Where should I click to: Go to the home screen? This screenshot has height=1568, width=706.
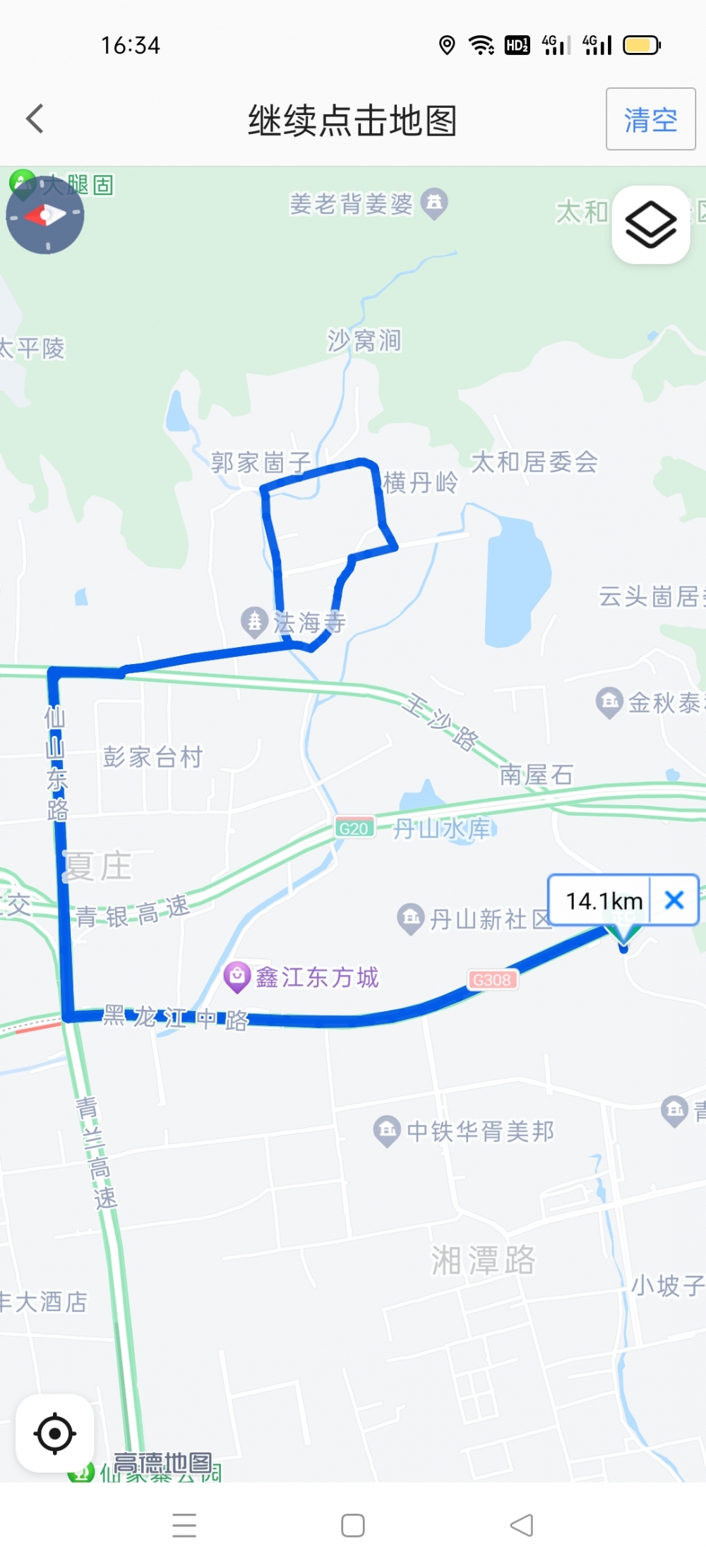point(353,1525)
